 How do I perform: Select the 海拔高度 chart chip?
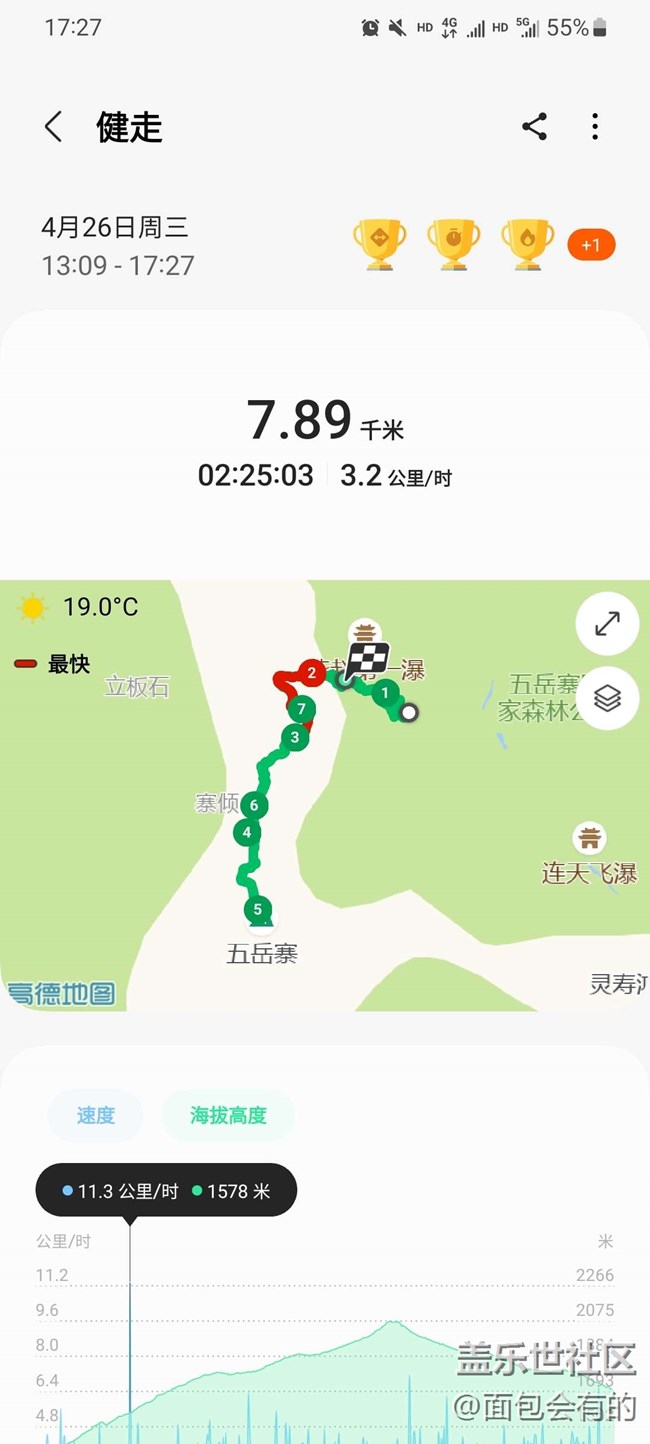tap(228, 1115)
